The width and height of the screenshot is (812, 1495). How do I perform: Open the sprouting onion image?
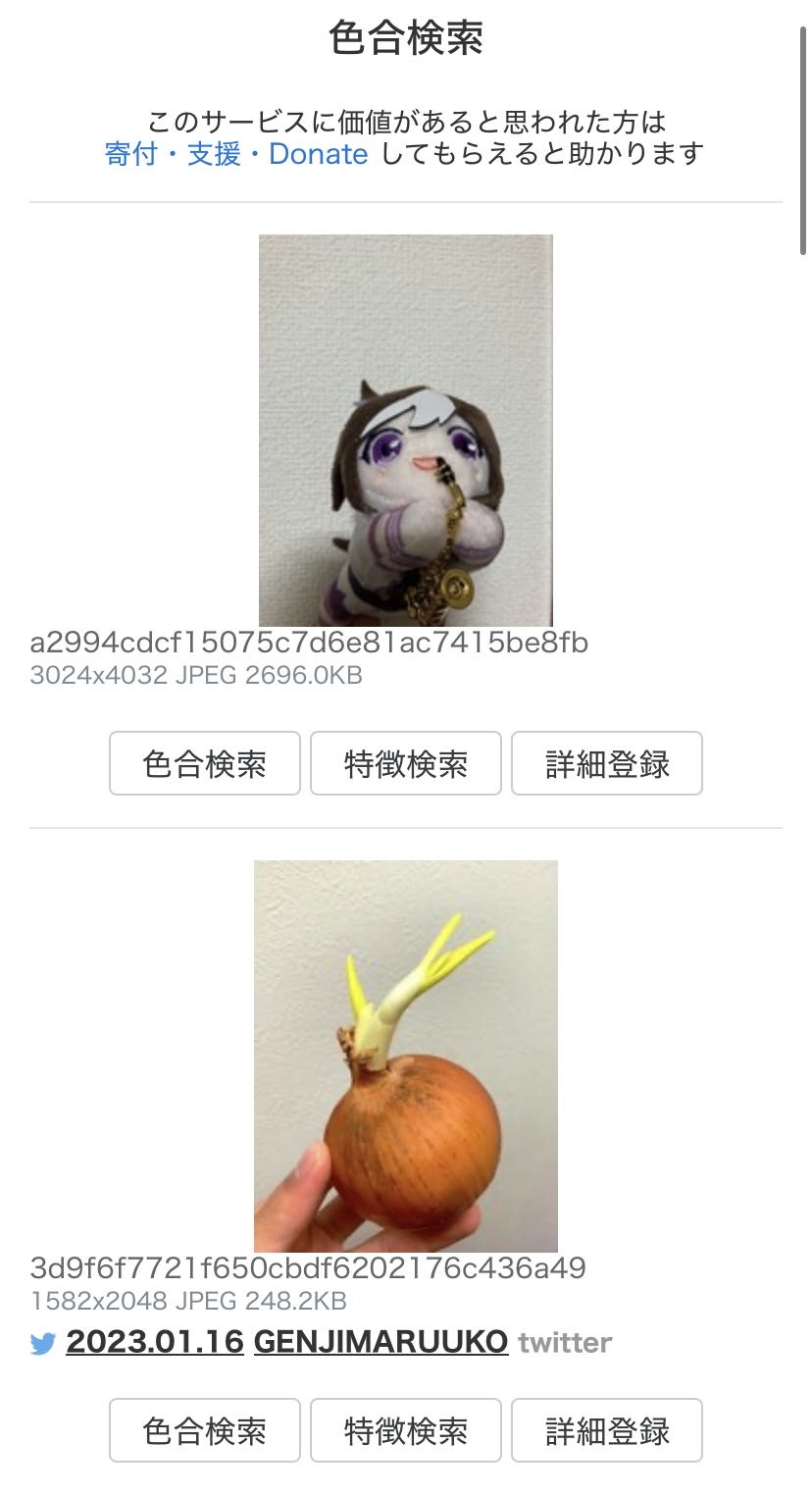point(405,1056)
